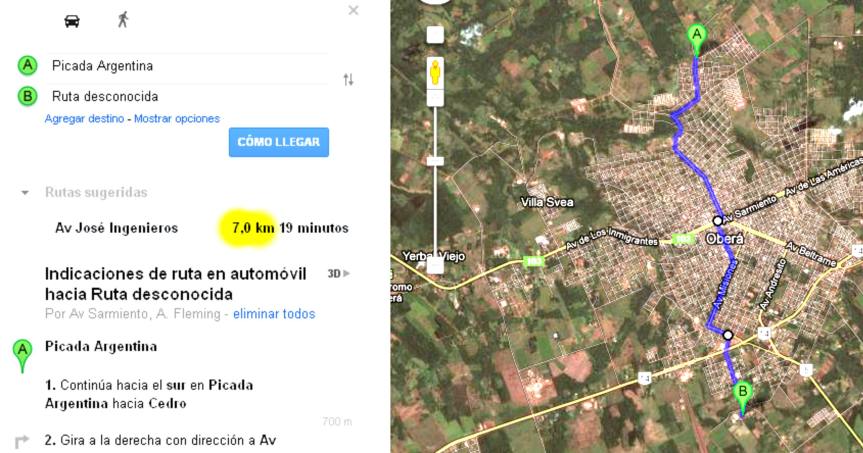Tap the Street View pegman
The height and width of the screenshot is (453, 863).
pos(435,72)
